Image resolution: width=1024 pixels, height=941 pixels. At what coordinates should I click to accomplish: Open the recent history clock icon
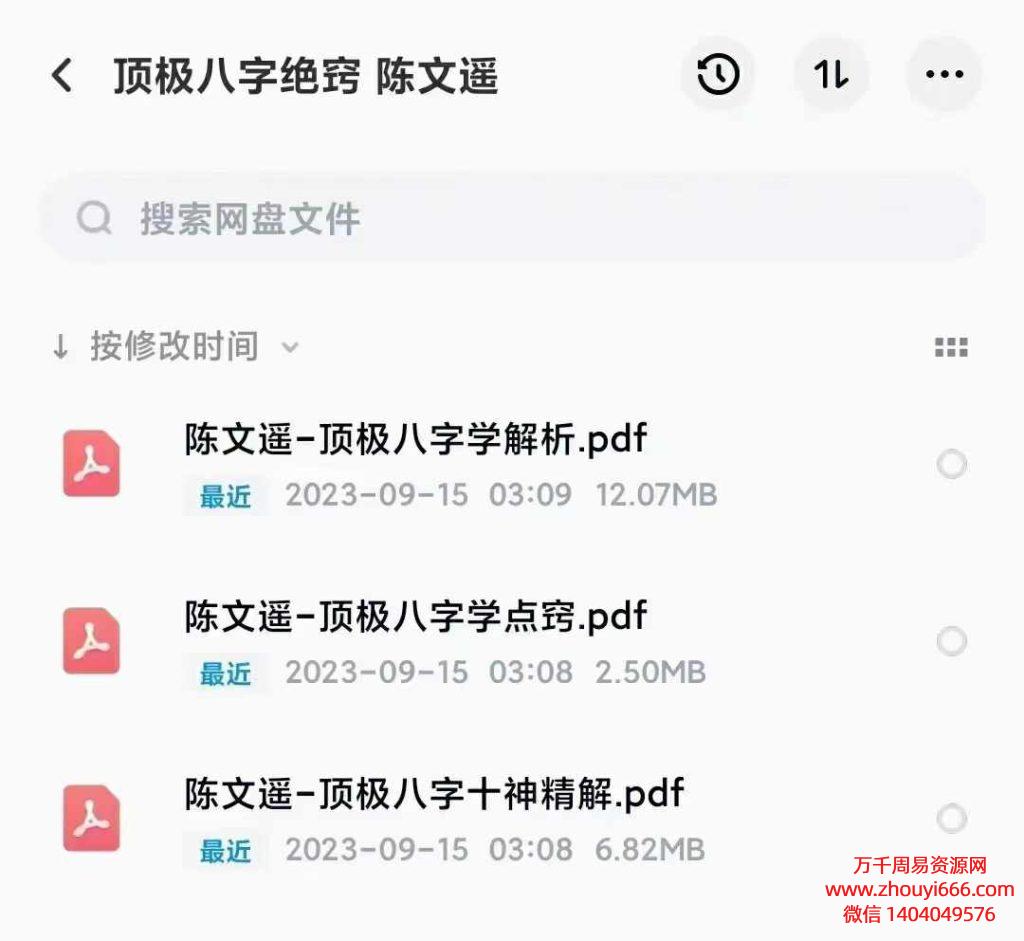pyautogui.click(x=718, y=75)
